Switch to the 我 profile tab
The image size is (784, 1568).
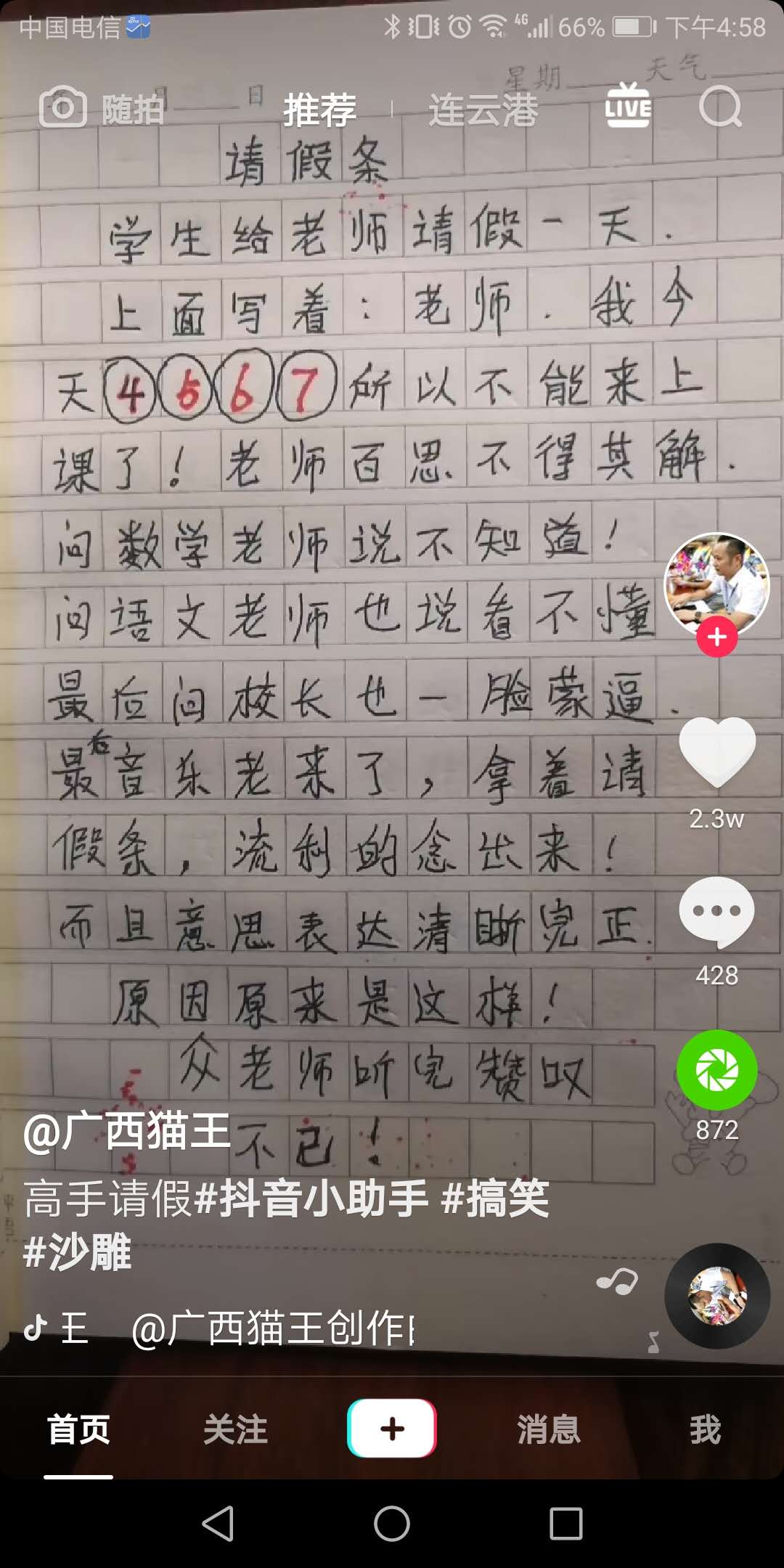click(706, 1429)
